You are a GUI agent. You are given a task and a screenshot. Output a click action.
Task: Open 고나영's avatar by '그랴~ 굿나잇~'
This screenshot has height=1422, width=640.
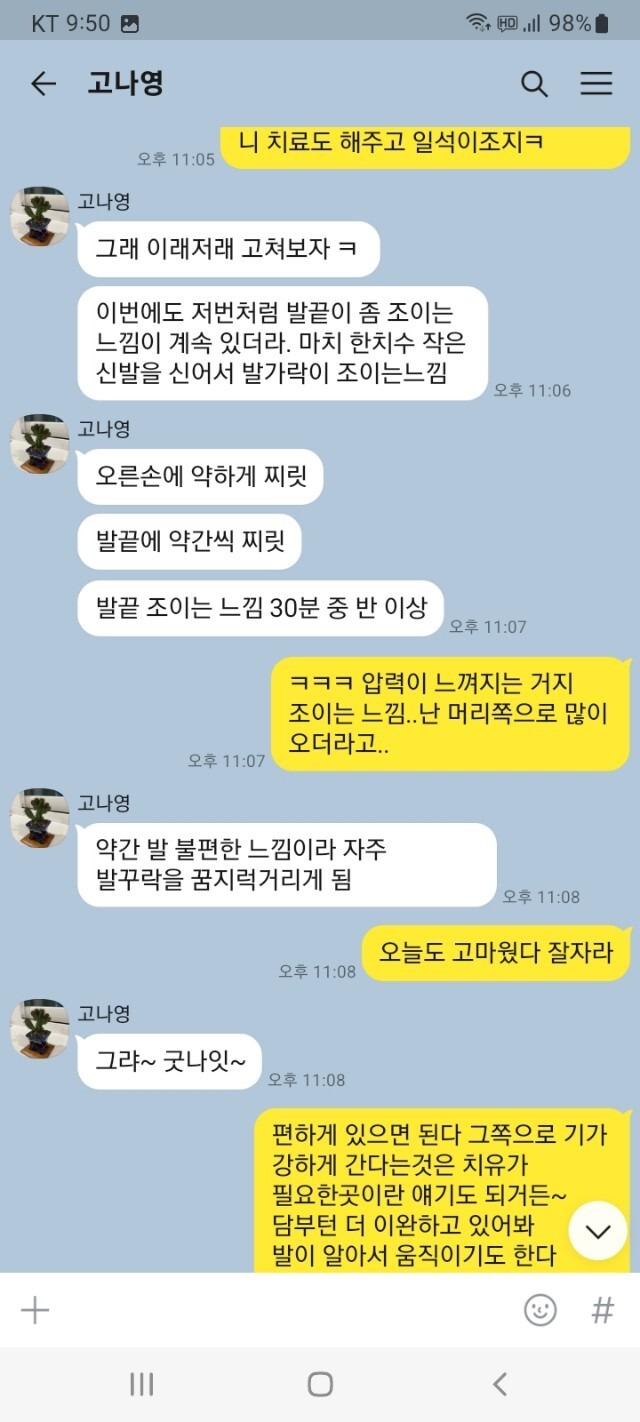click(40, 1027)
